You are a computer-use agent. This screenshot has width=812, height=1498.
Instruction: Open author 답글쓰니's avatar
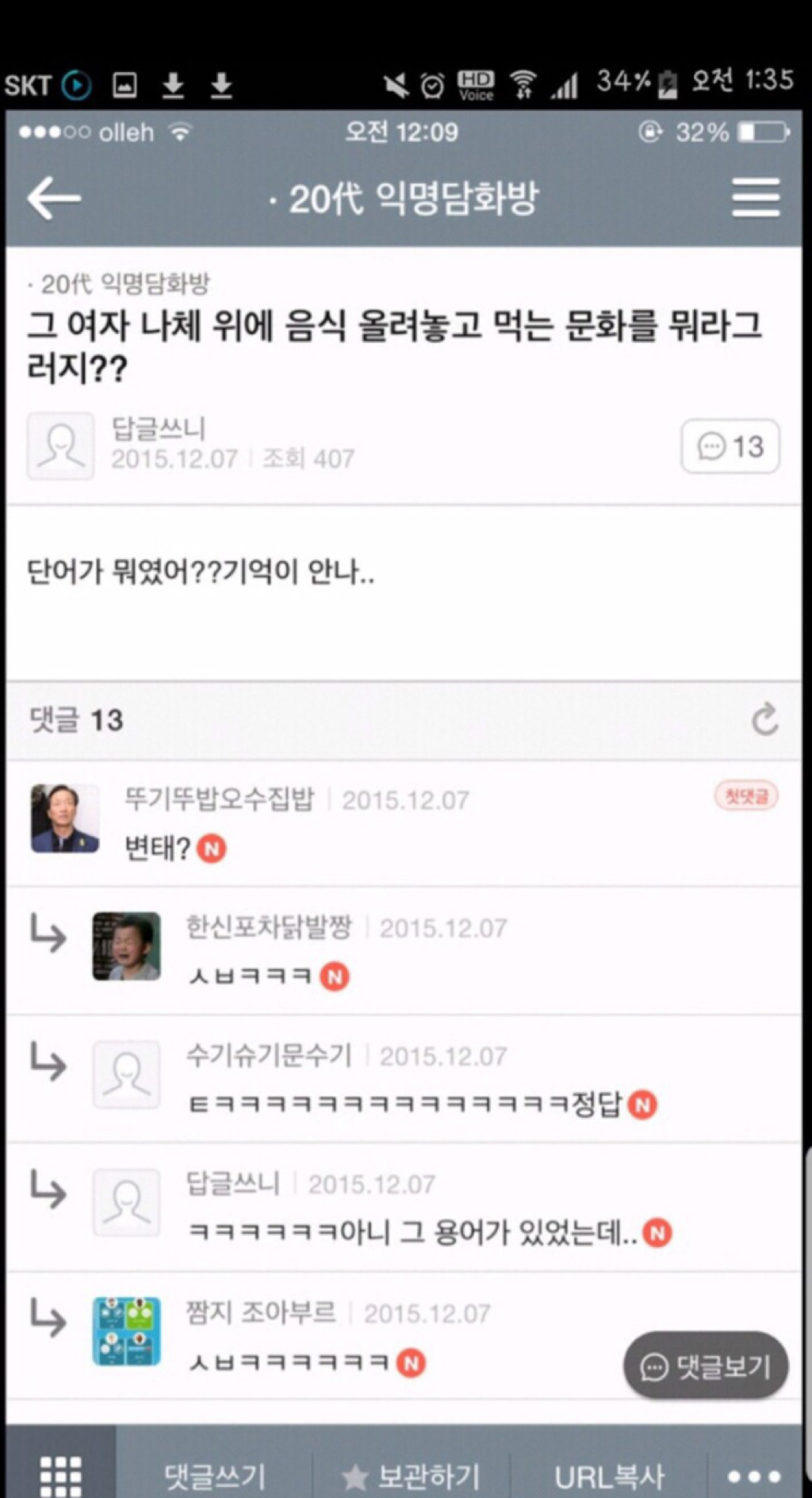60,446
